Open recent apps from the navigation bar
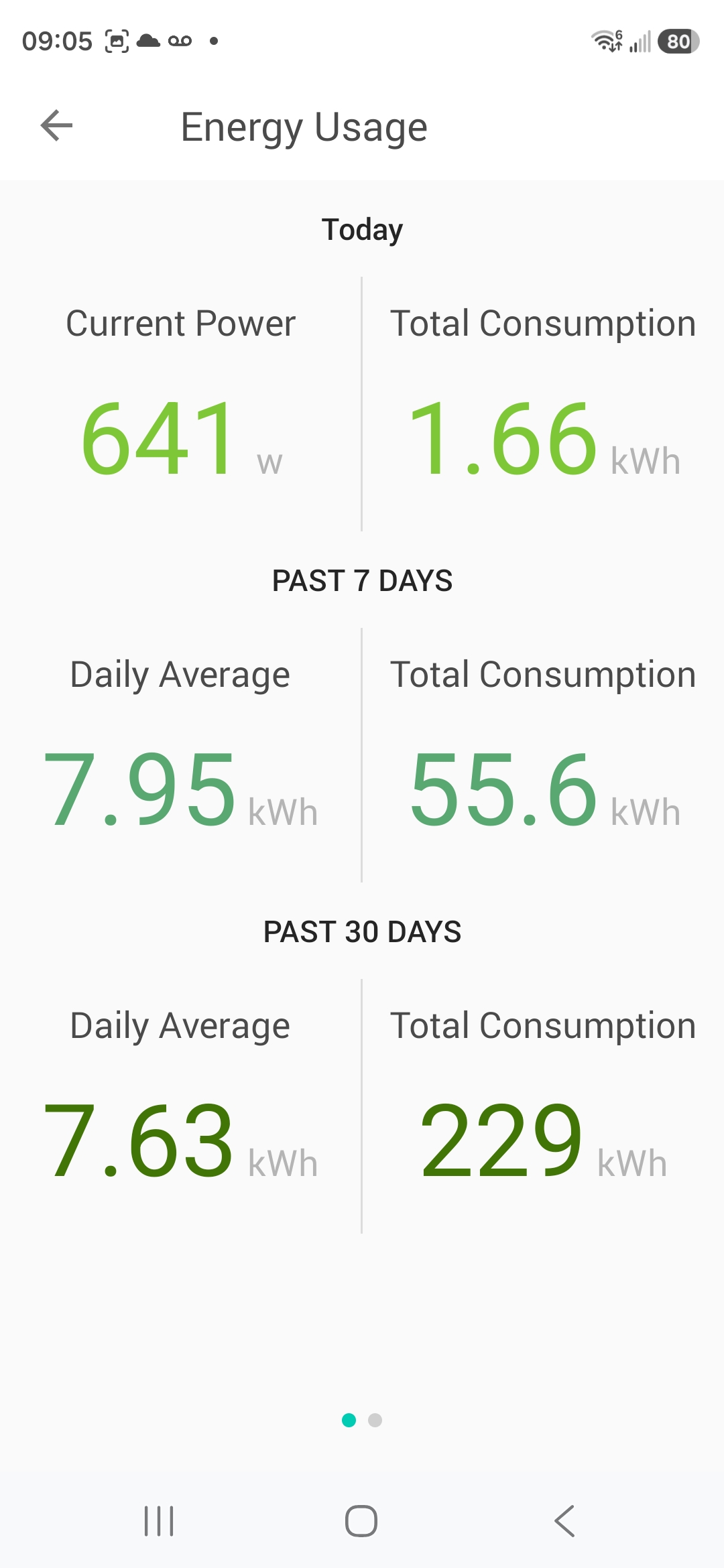 (160, 1521)
